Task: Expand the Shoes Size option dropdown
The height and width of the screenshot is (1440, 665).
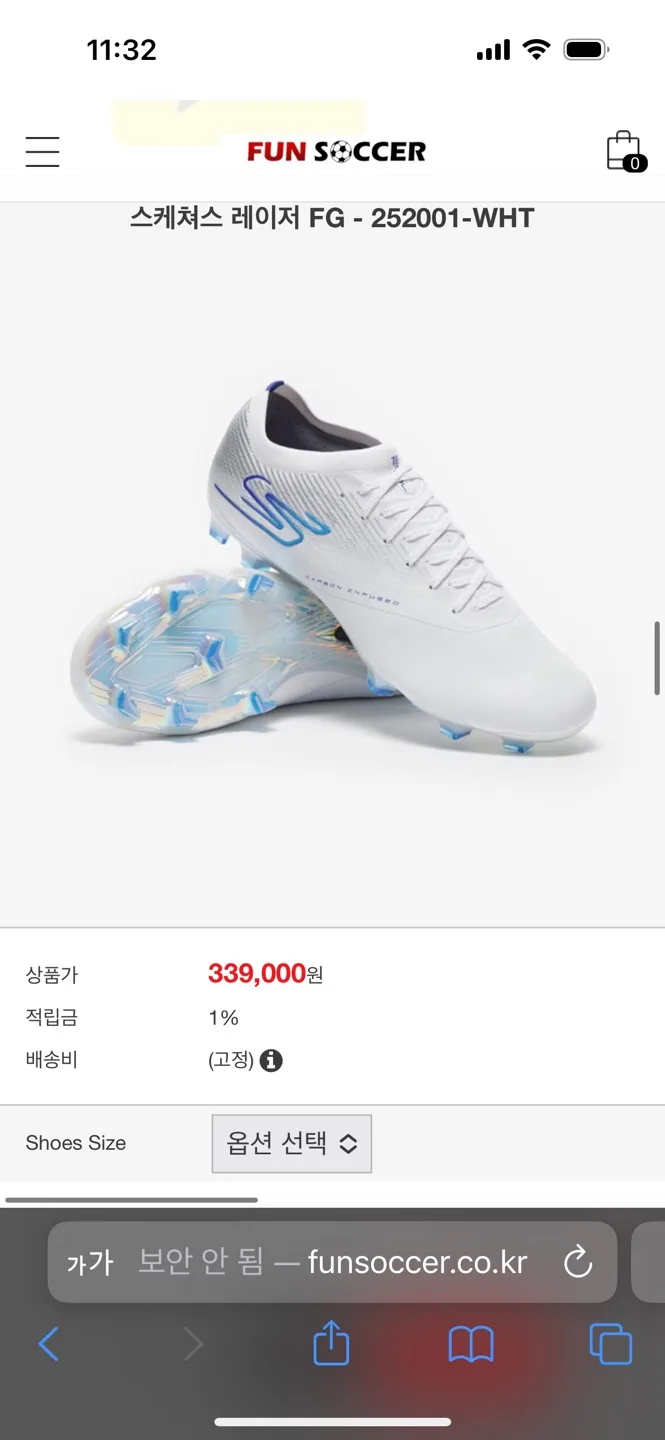Action: click(292, 1143)
